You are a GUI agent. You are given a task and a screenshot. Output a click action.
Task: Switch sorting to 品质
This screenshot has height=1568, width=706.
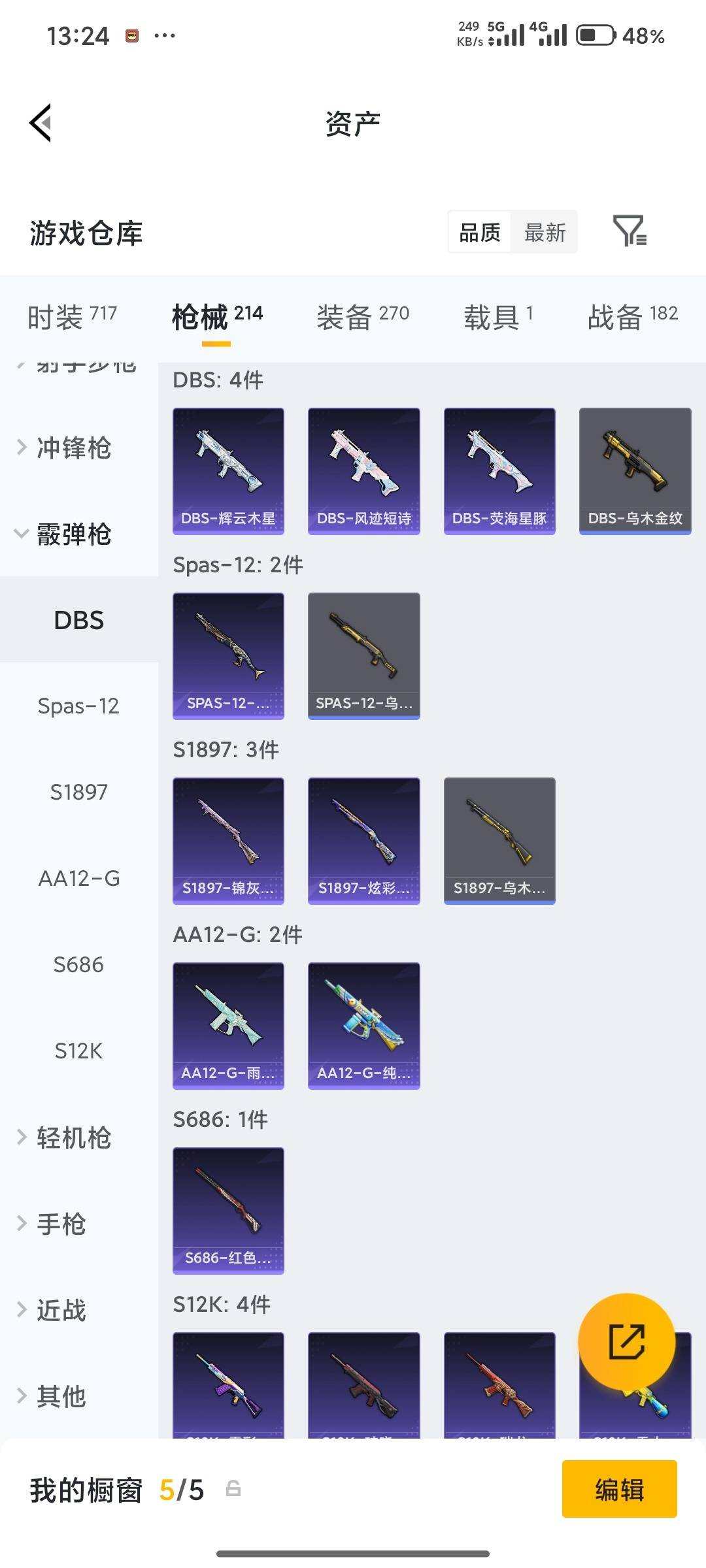coord(479,232)
